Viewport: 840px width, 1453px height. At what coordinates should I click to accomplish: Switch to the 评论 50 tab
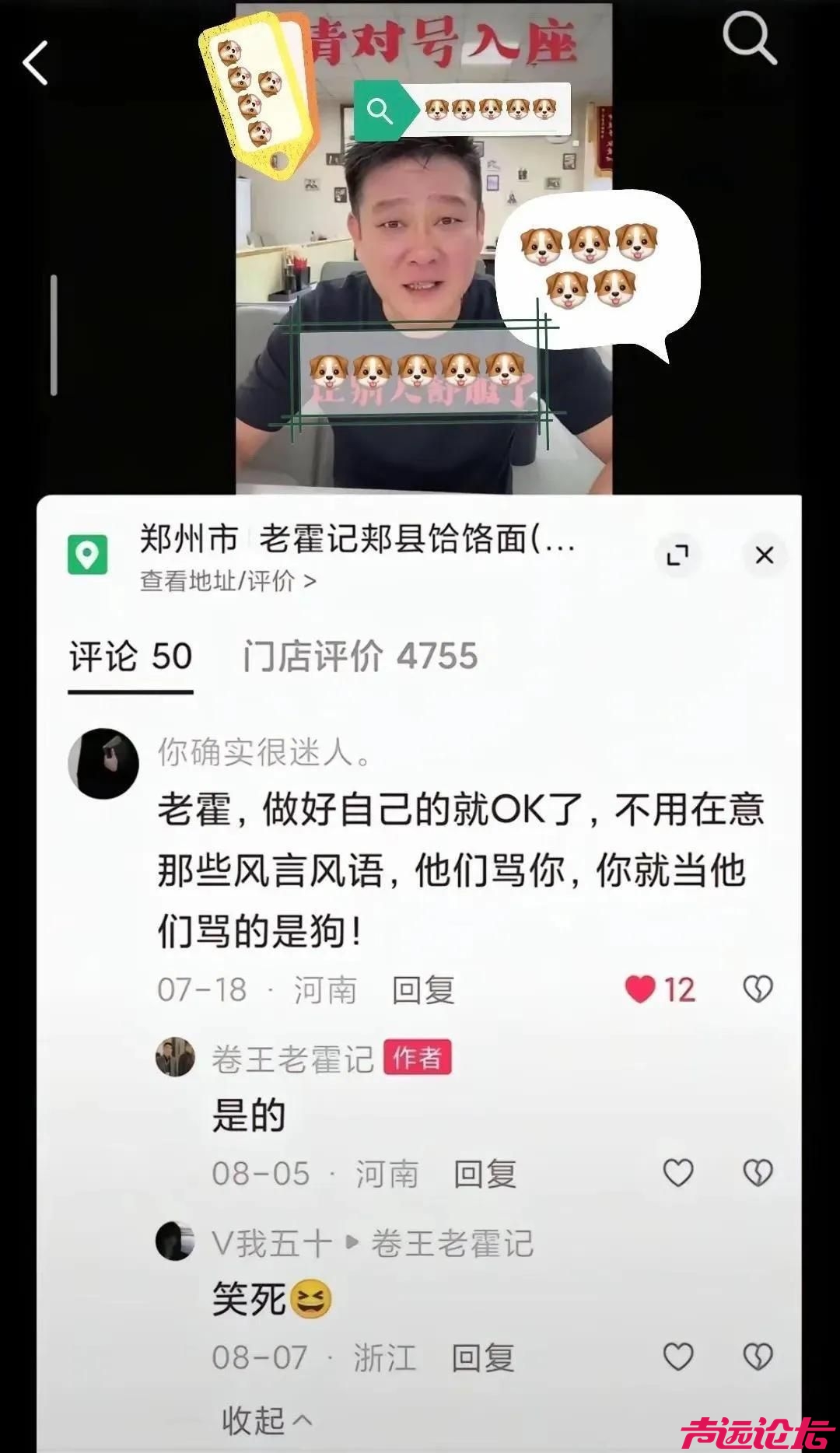(x=131, y=657)
